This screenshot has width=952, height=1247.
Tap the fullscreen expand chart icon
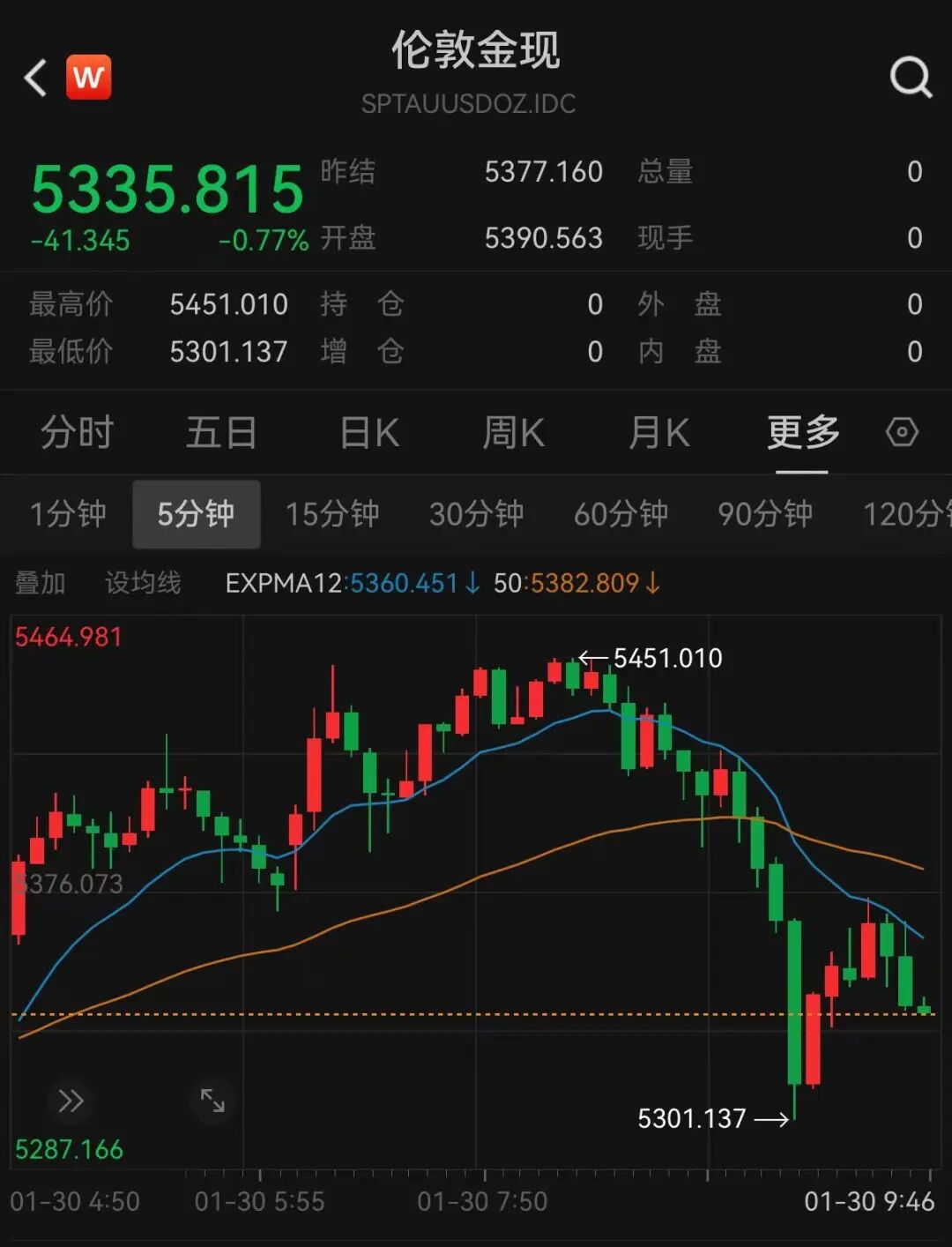tap(212, 1101)
